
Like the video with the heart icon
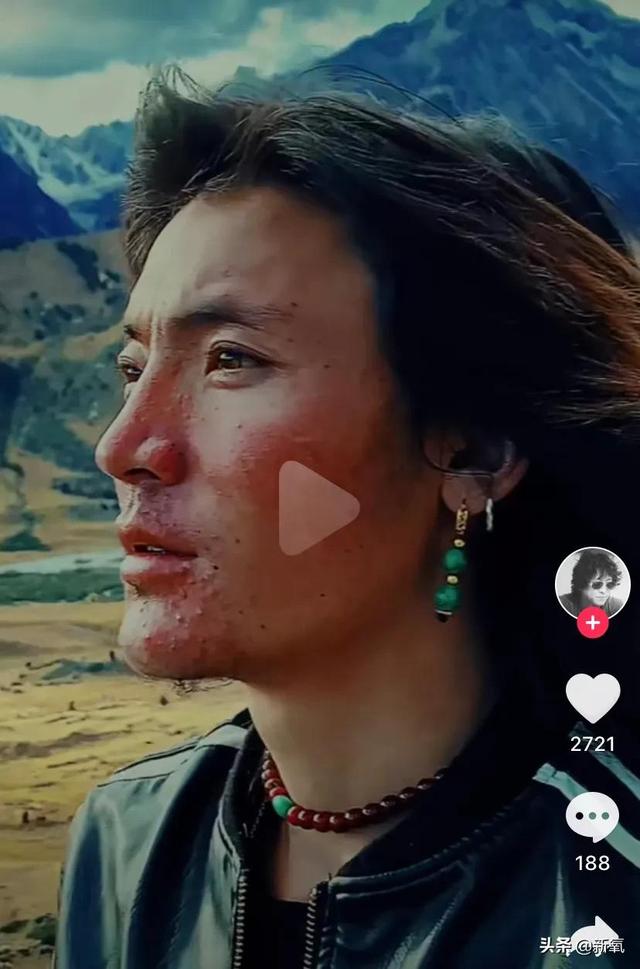tap(592, 697)
